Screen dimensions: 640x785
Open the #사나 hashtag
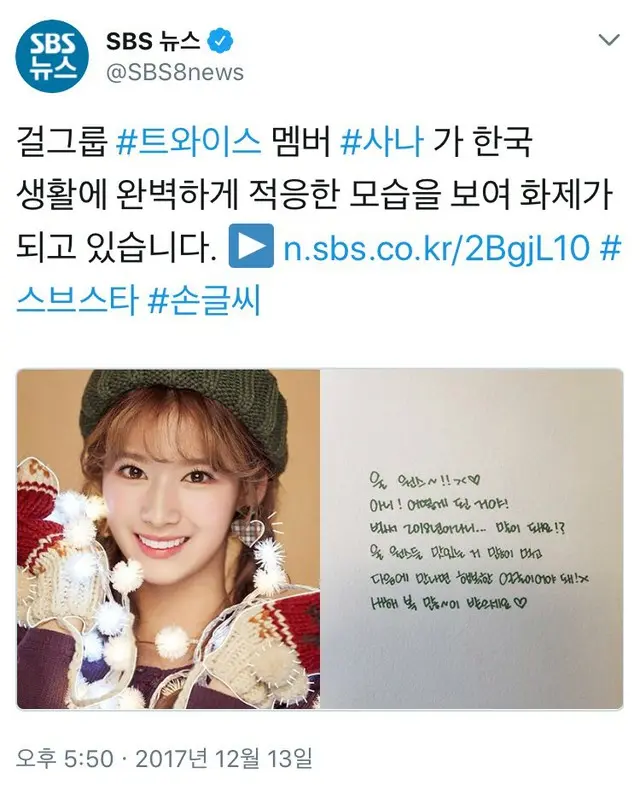point(382,141)
